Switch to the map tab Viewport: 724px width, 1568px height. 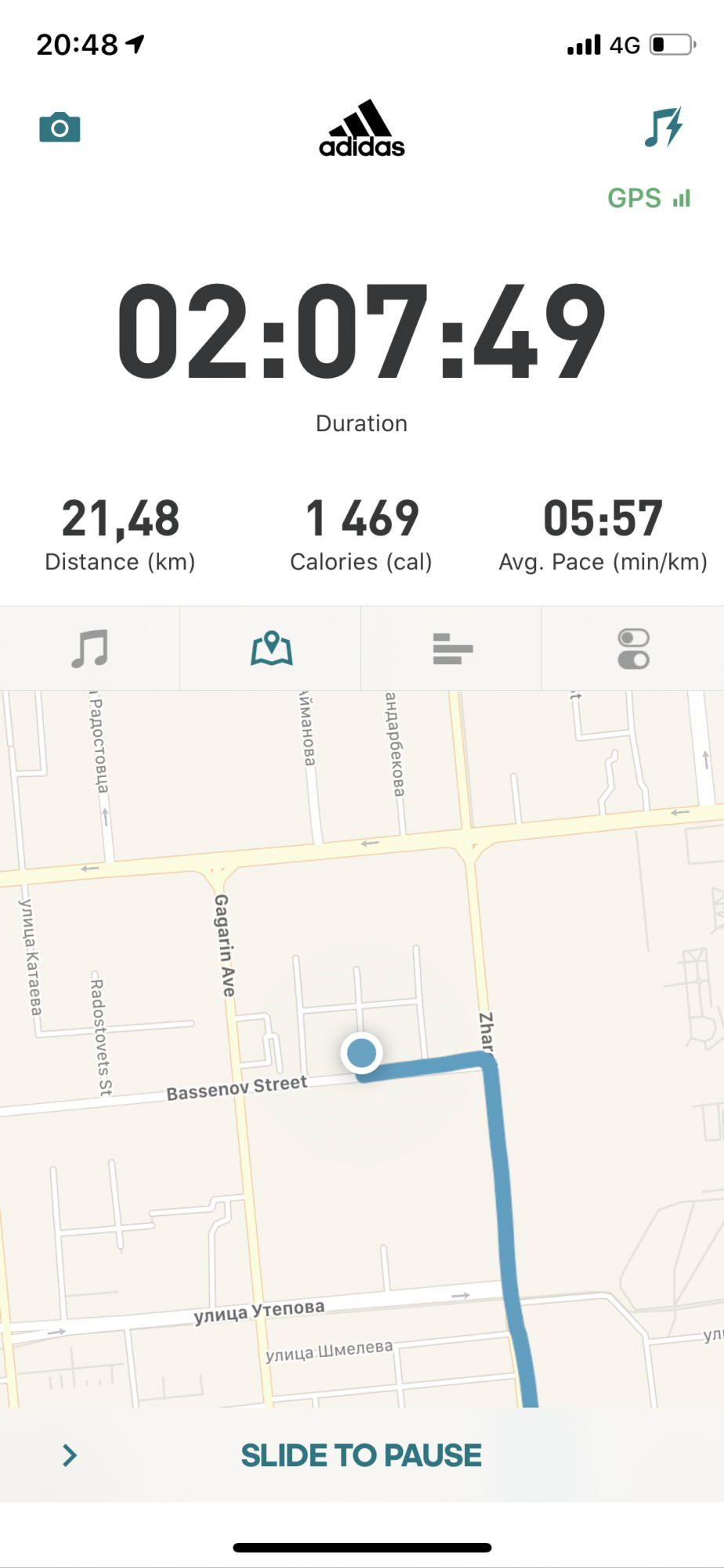point(271,648)
